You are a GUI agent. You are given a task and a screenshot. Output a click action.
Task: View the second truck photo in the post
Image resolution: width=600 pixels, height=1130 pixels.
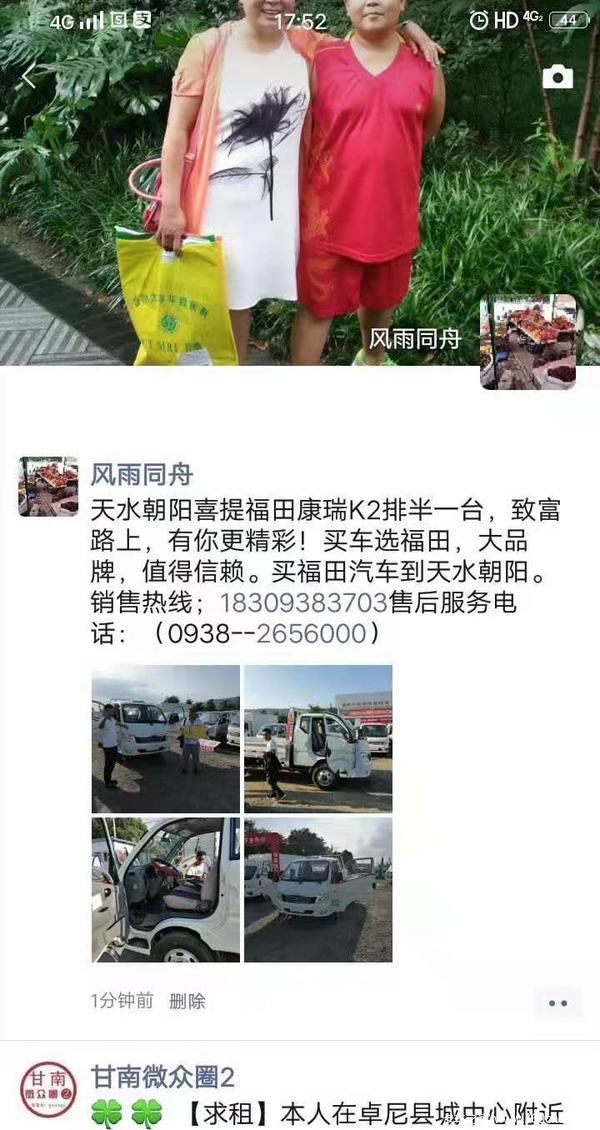318,739
